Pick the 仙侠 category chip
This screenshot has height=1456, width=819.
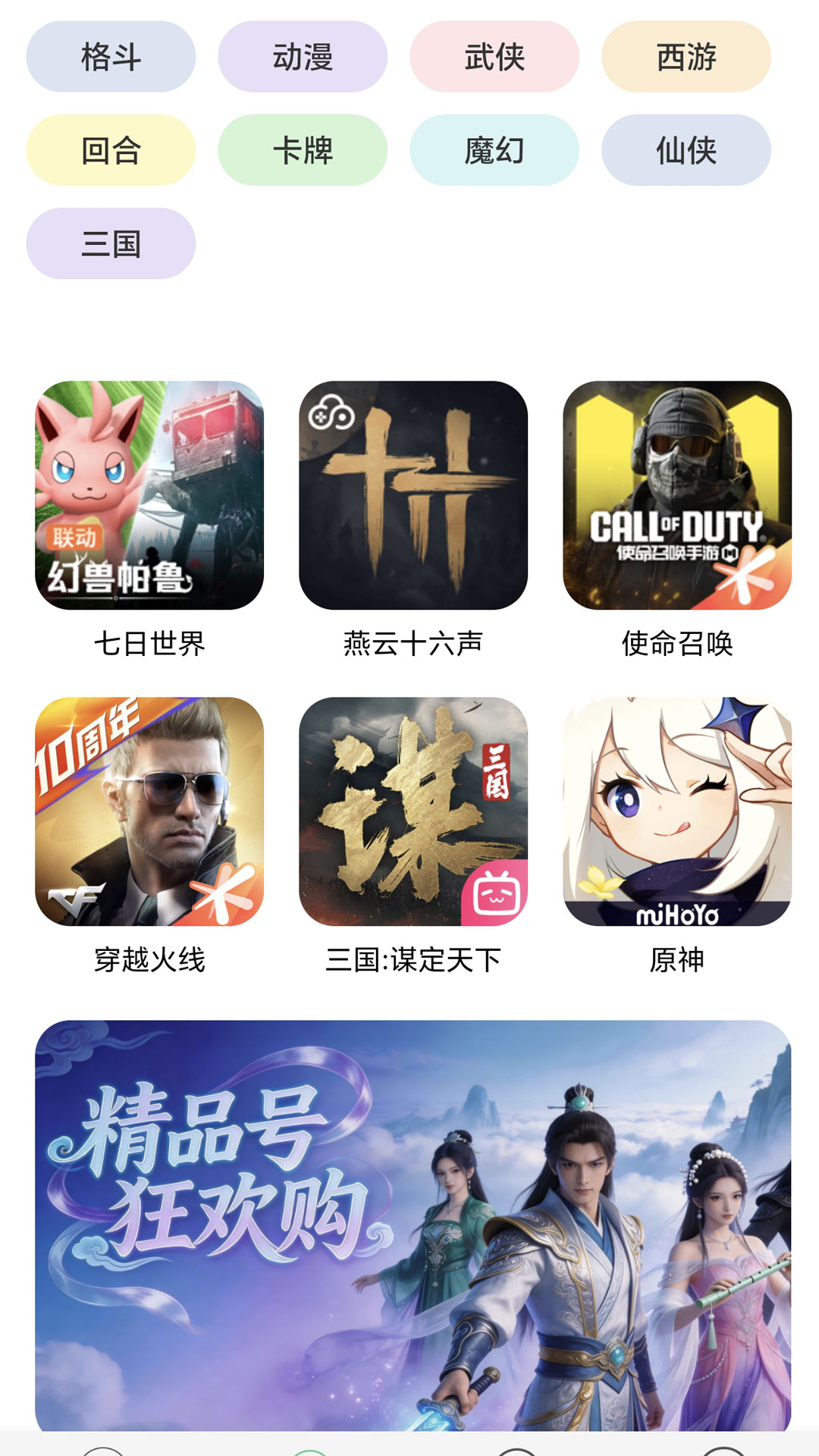tap(686, 150)
